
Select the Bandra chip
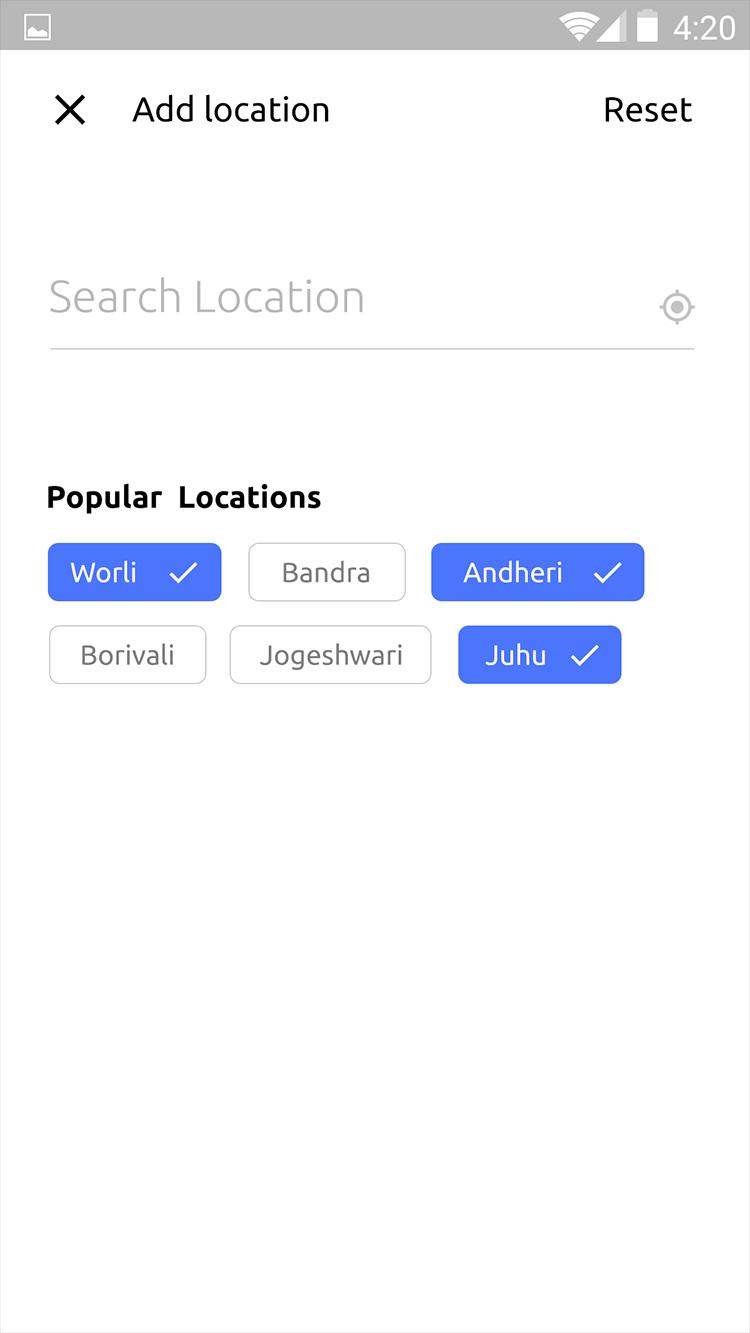[327, 572]
